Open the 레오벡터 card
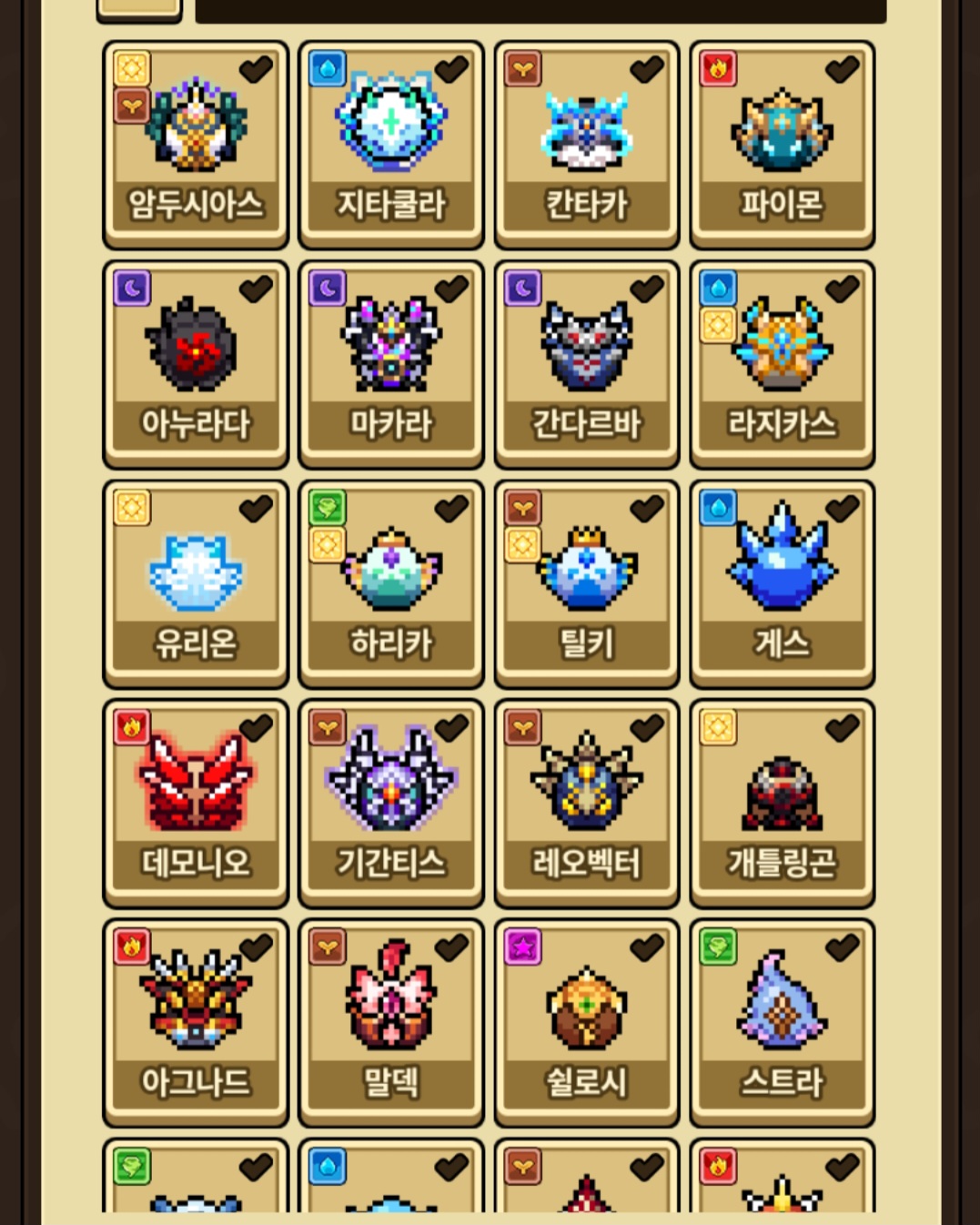980x1225 pixels. click(x=587, y=804)
